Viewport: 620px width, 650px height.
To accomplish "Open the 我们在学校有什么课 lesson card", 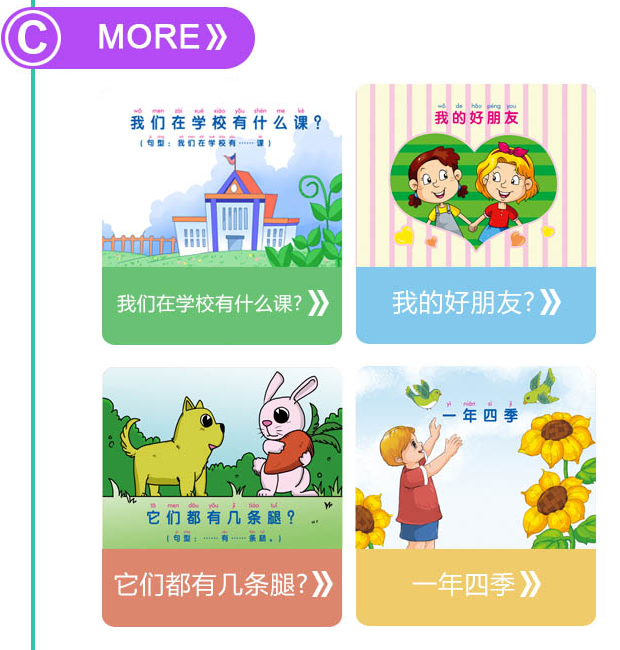I will point(221,214).
